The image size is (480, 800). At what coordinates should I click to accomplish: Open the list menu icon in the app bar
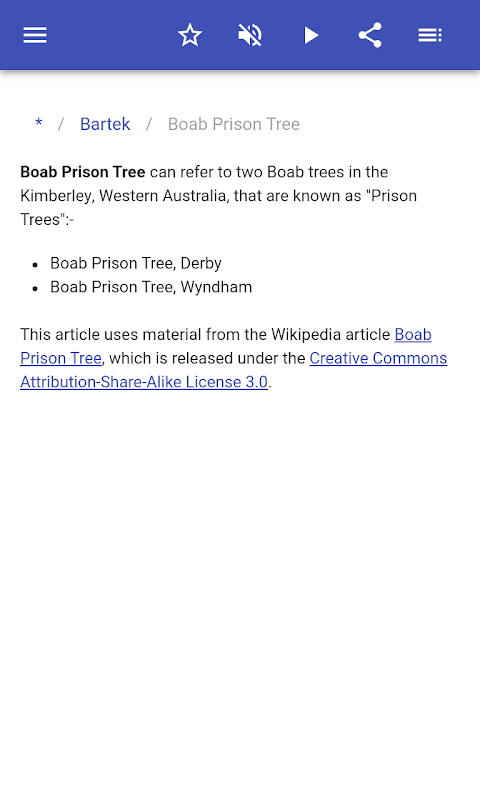point(430,35)
